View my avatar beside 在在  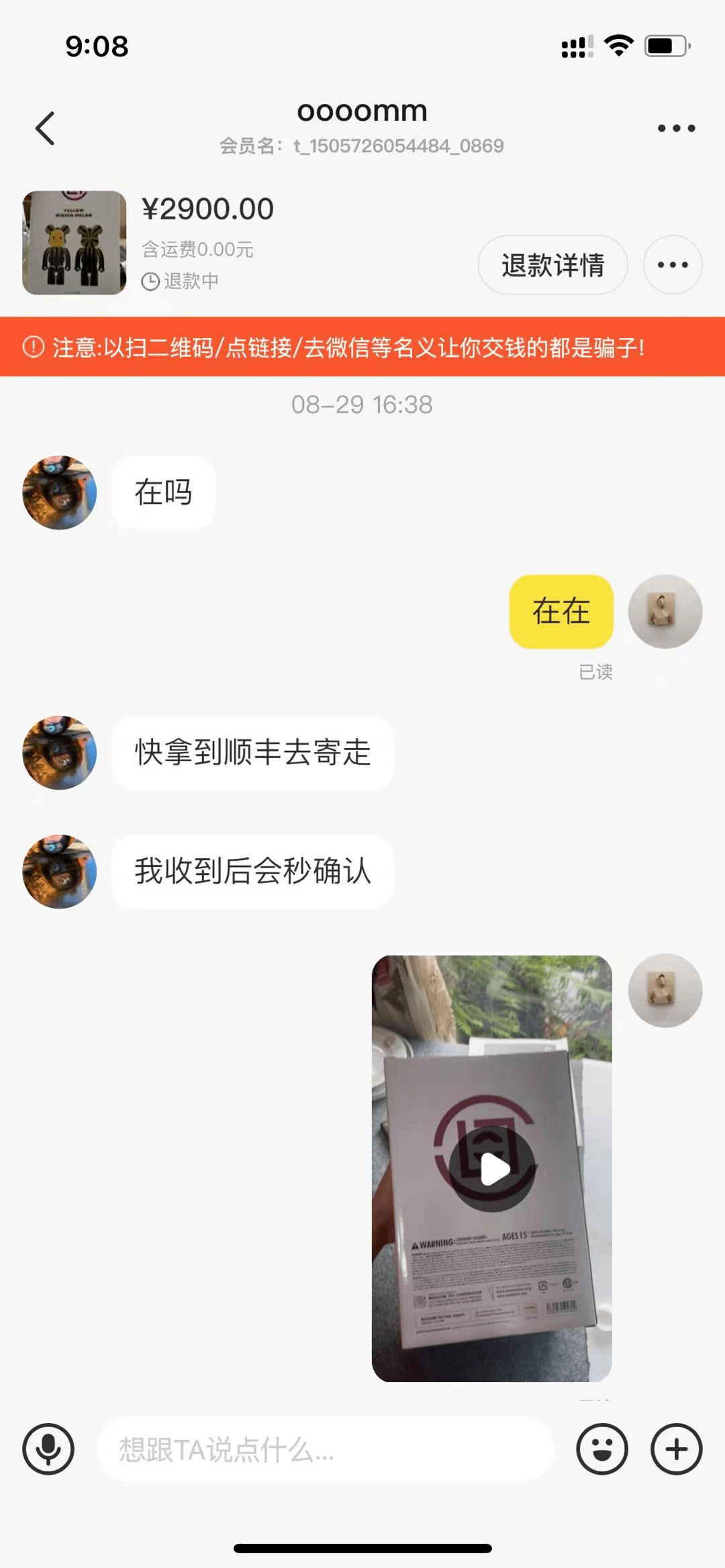click(x=665, y=611)
